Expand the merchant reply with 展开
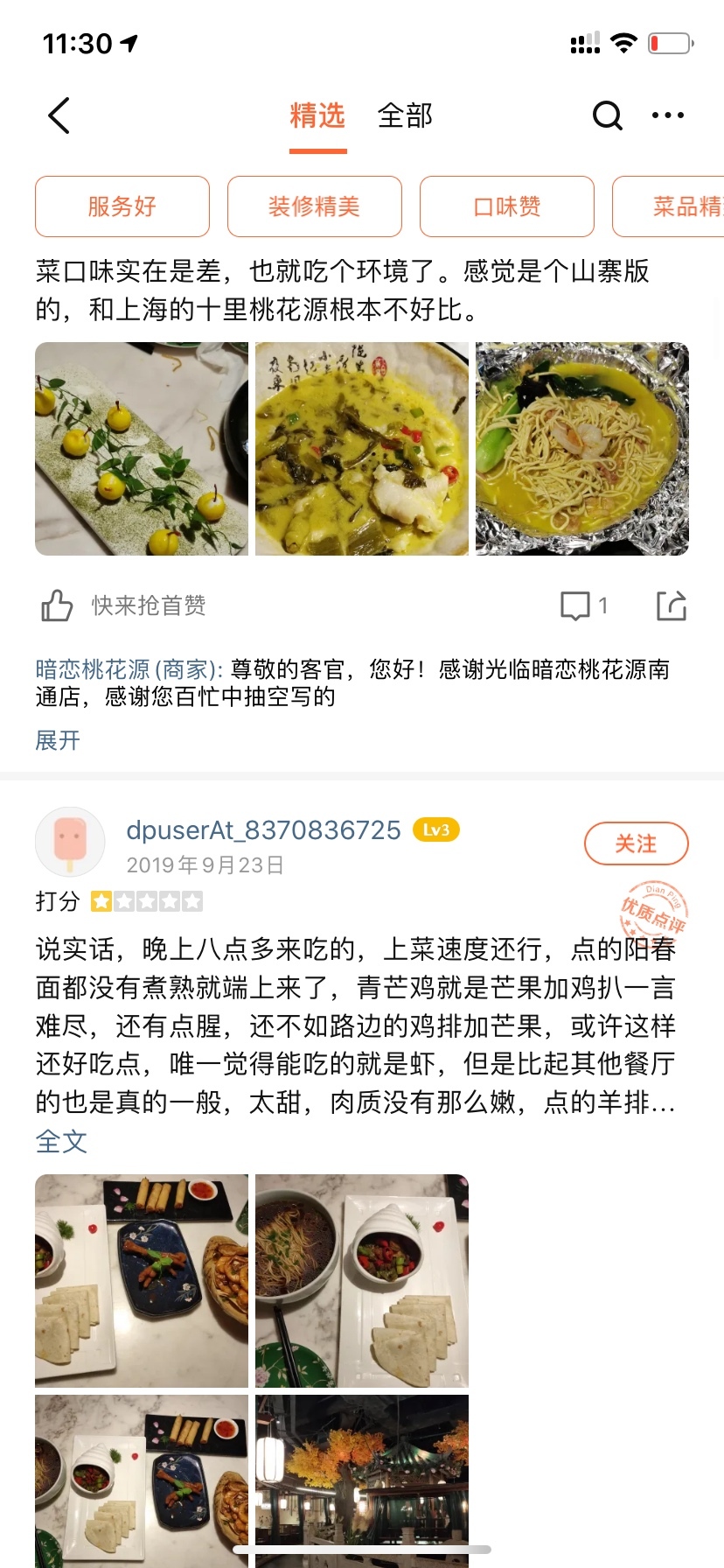 pos(58,740)
